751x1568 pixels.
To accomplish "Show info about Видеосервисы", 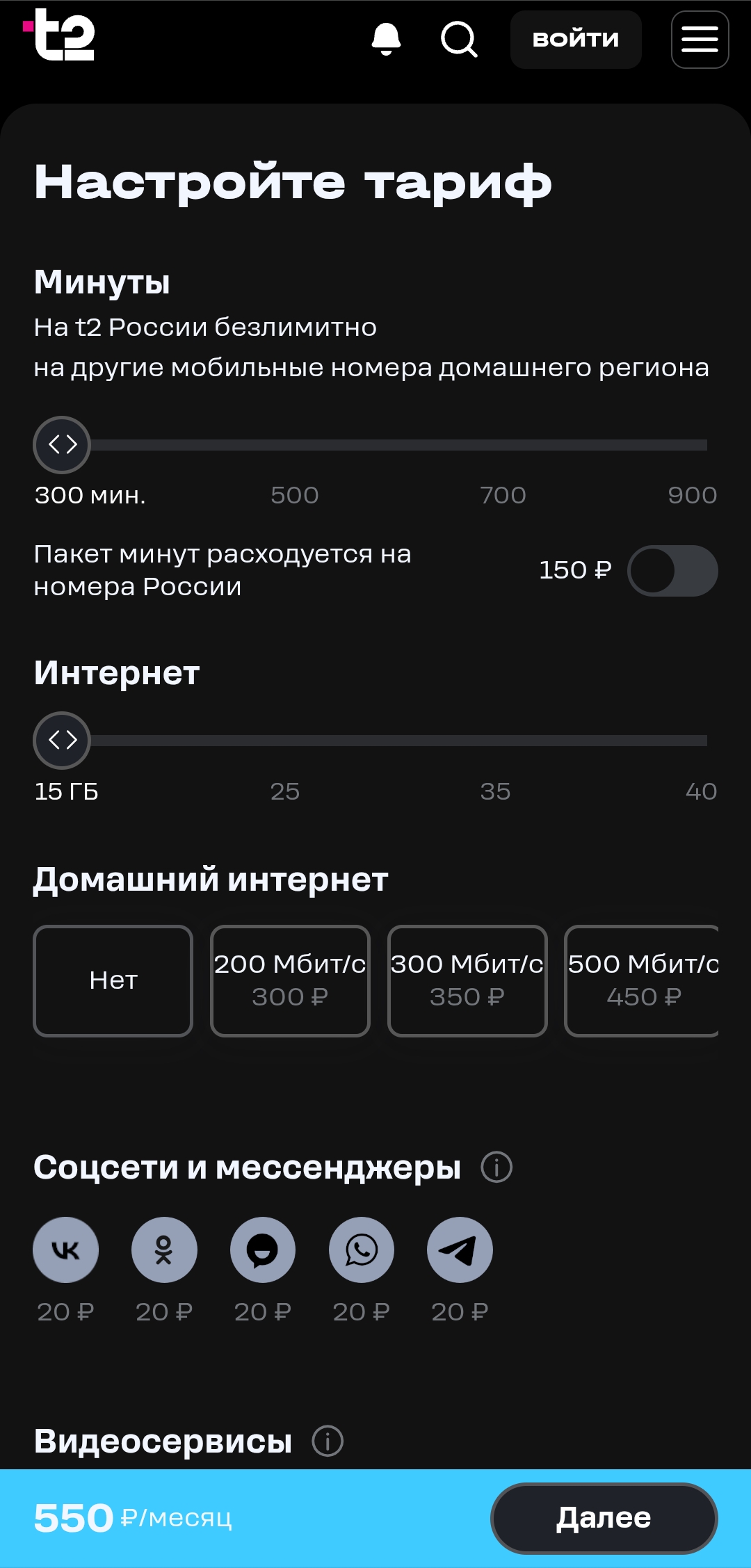I will 328,1441.
